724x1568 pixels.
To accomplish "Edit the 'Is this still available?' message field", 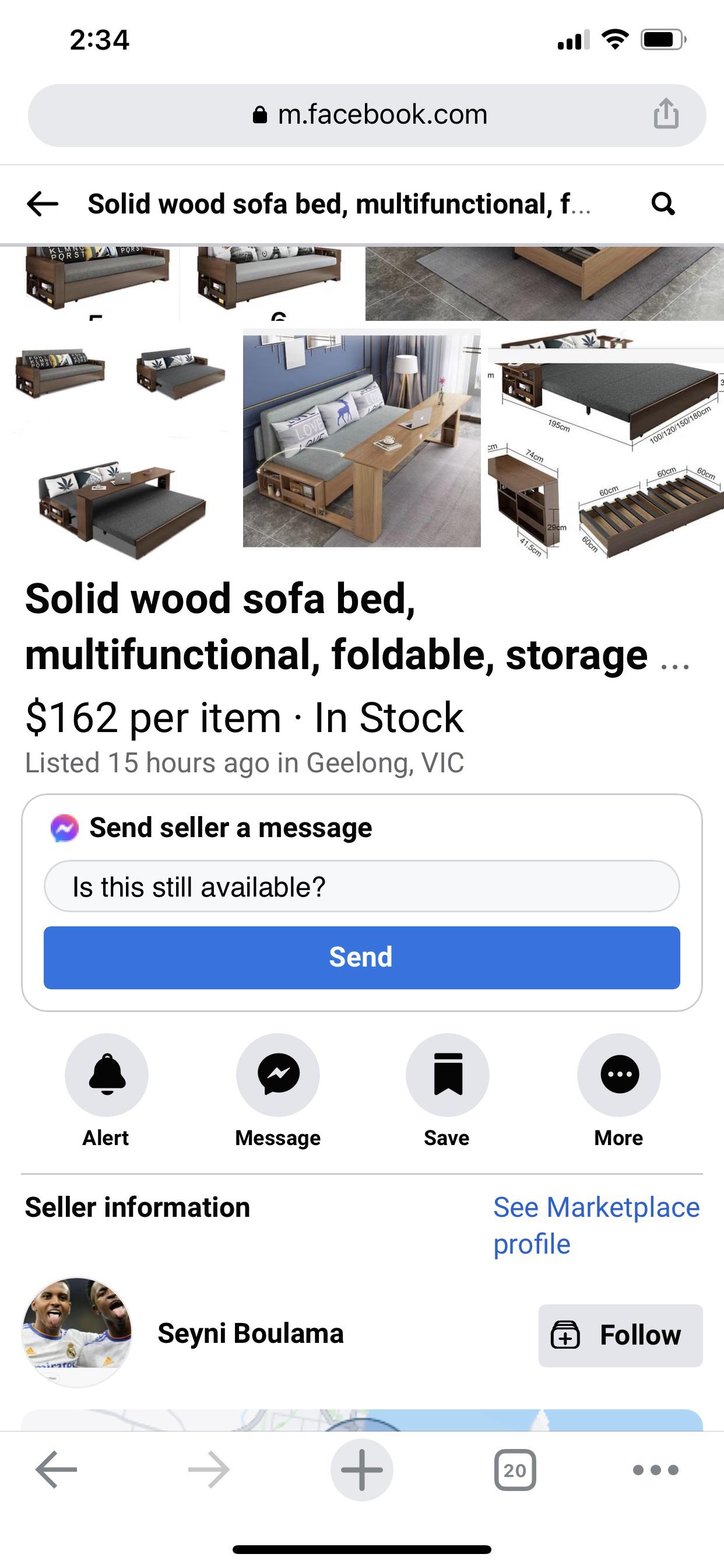I will 361,886.
